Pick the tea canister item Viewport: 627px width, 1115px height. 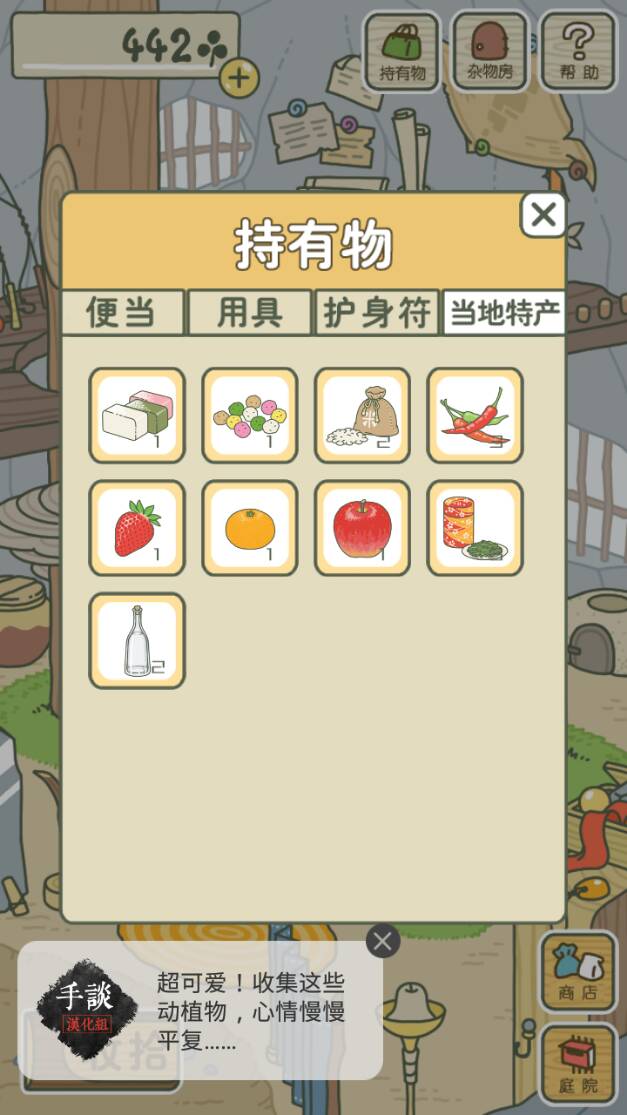point(475,528)
